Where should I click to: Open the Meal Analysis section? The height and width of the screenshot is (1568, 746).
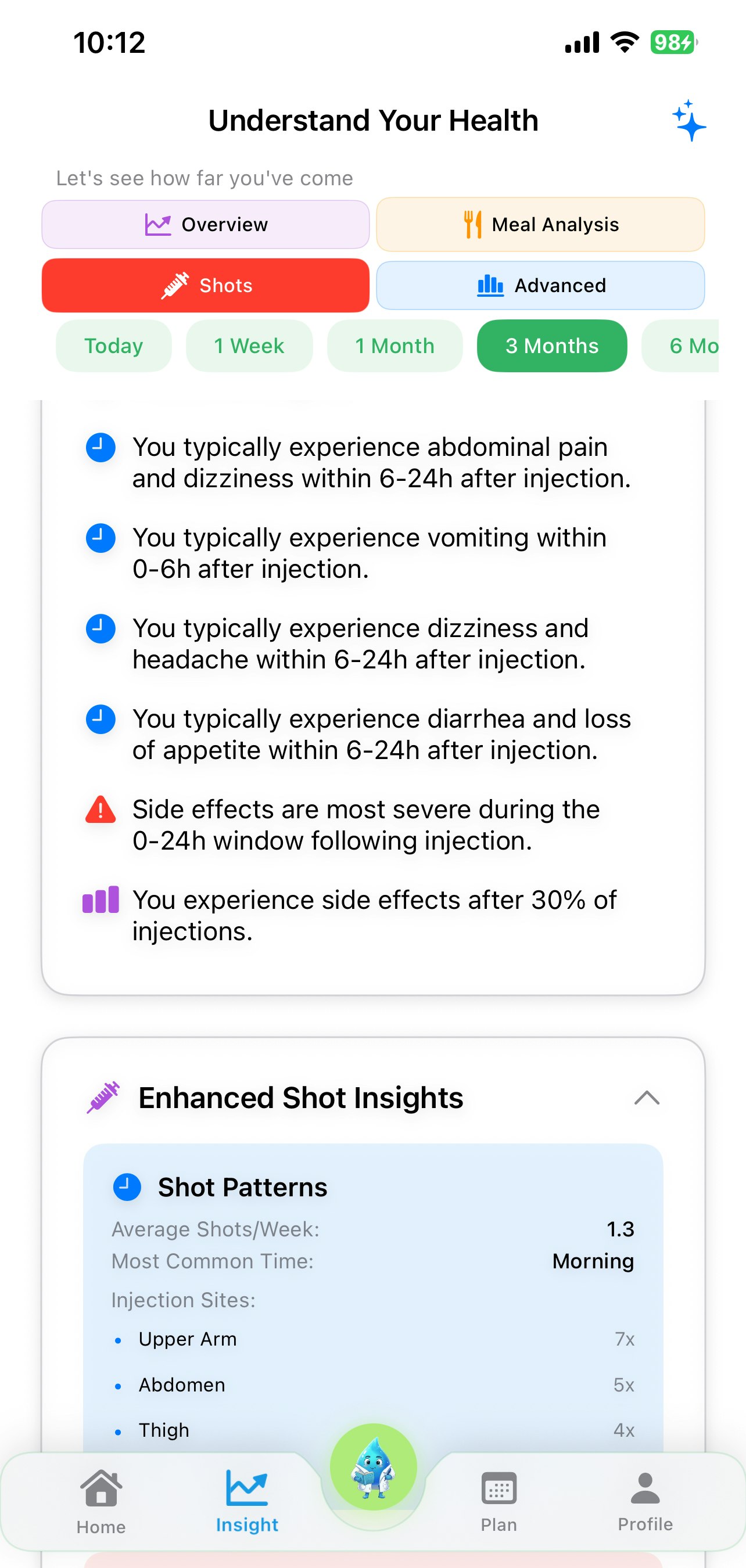(540, 225)
